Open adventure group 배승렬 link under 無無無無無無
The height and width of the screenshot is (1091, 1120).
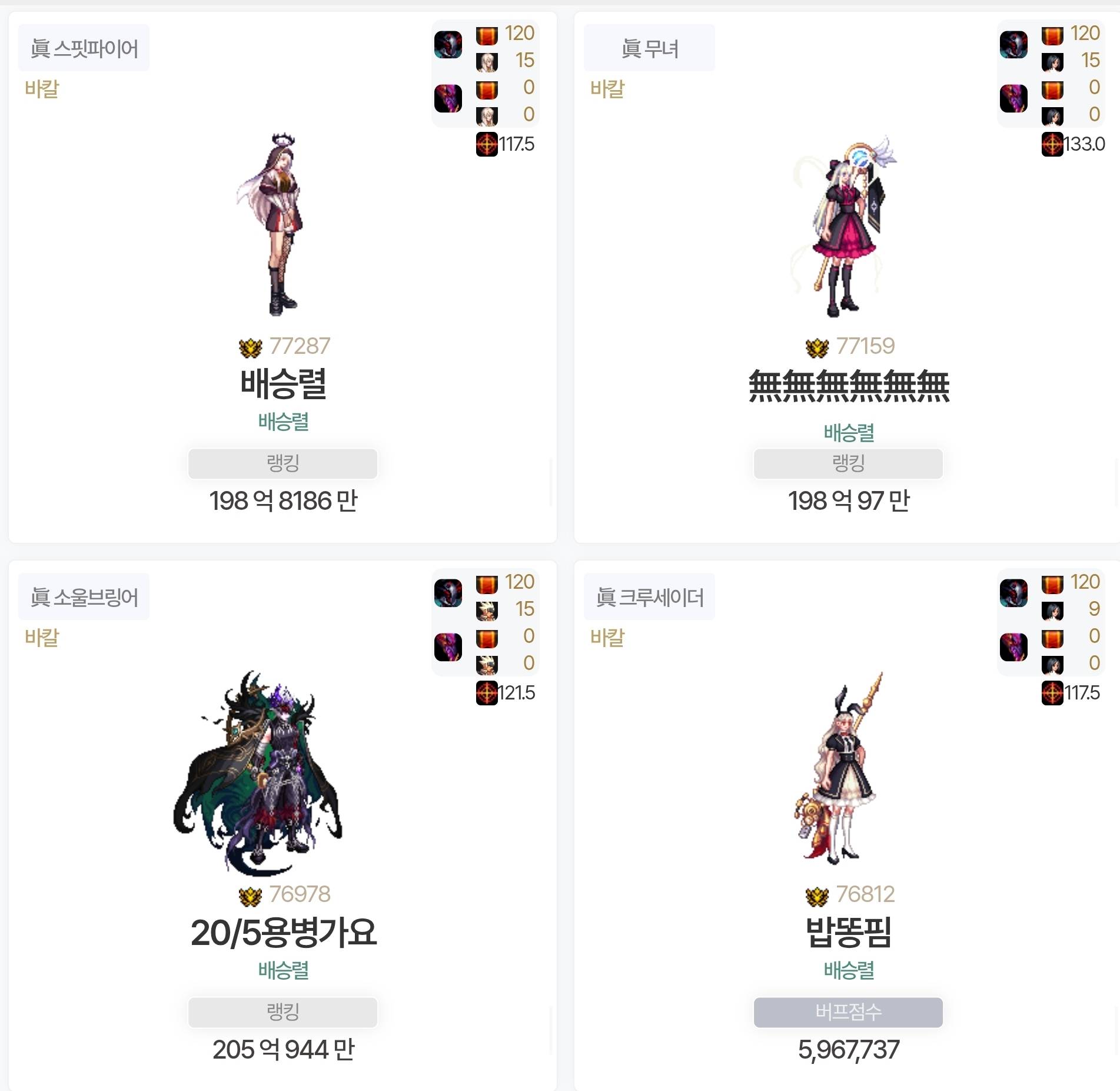[x=848, y=433]
